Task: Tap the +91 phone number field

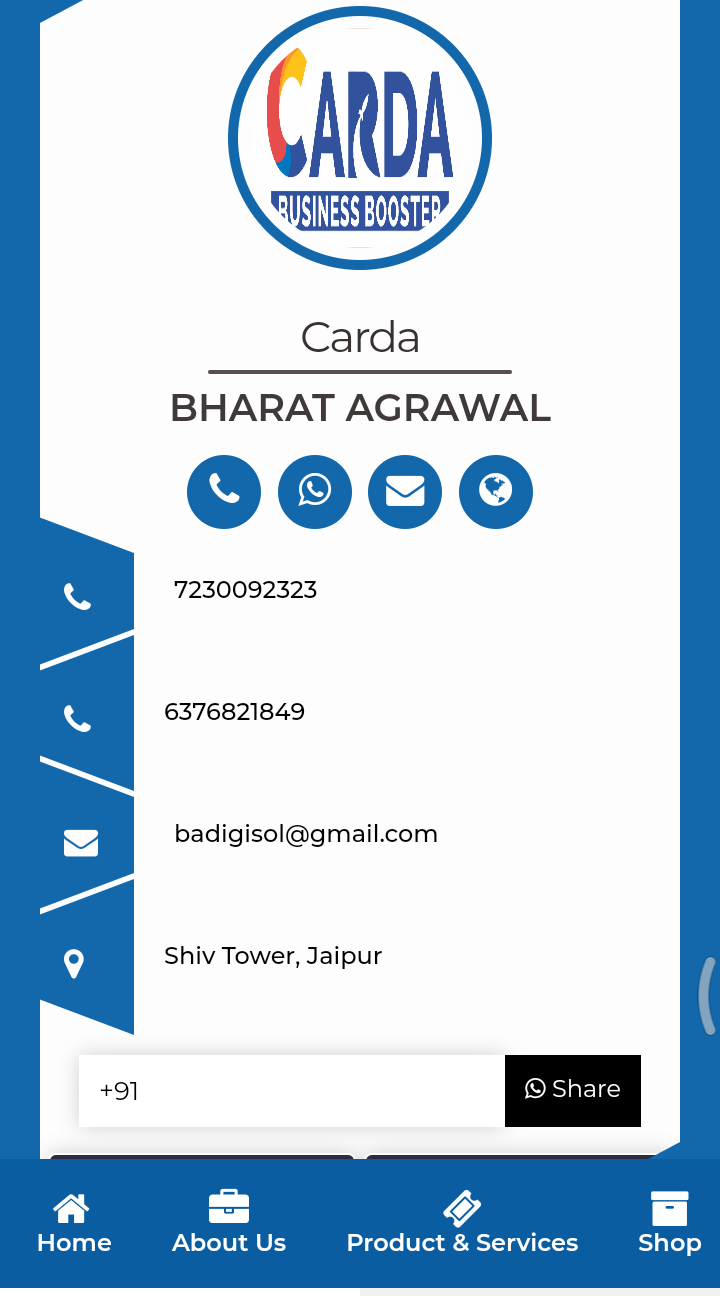Action: 292,1091
